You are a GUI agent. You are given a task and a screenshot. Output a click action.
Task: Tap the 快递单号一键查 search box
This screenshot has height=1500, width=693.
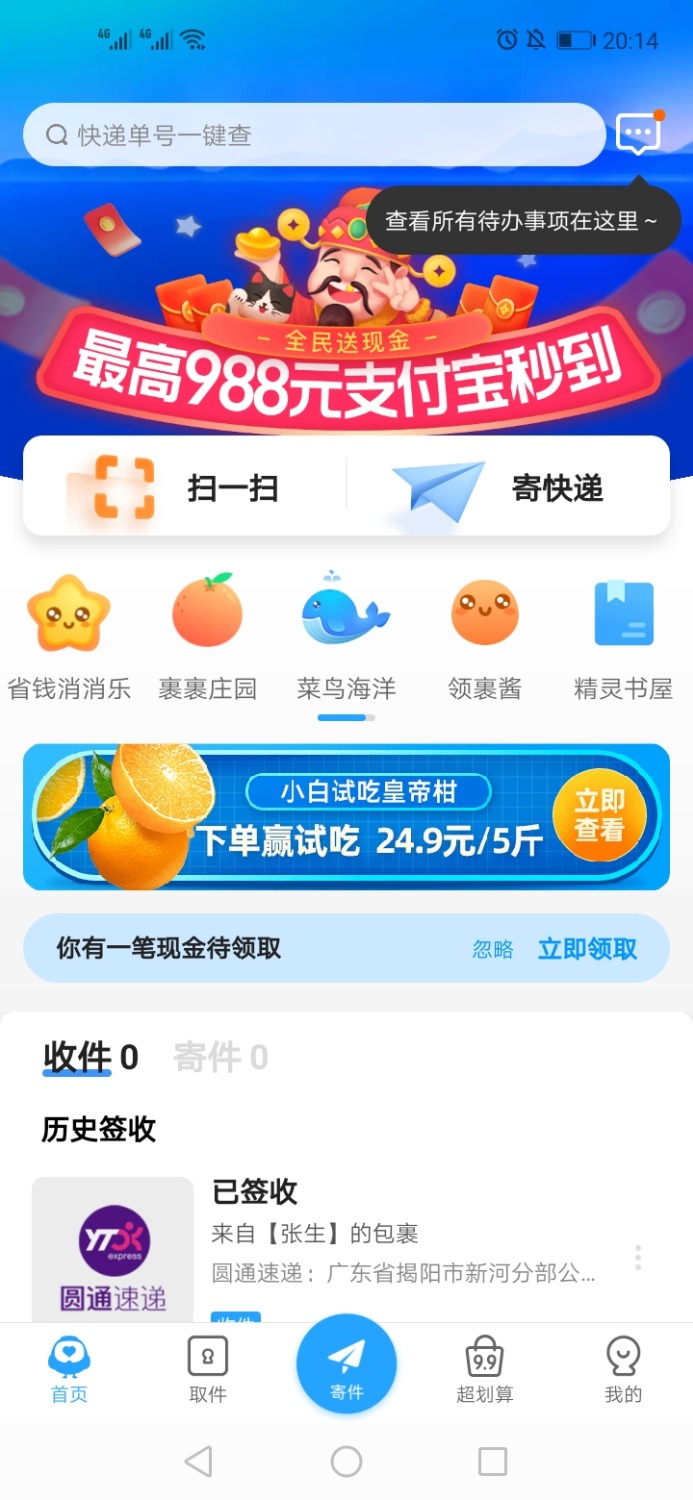tap(313, 135)
